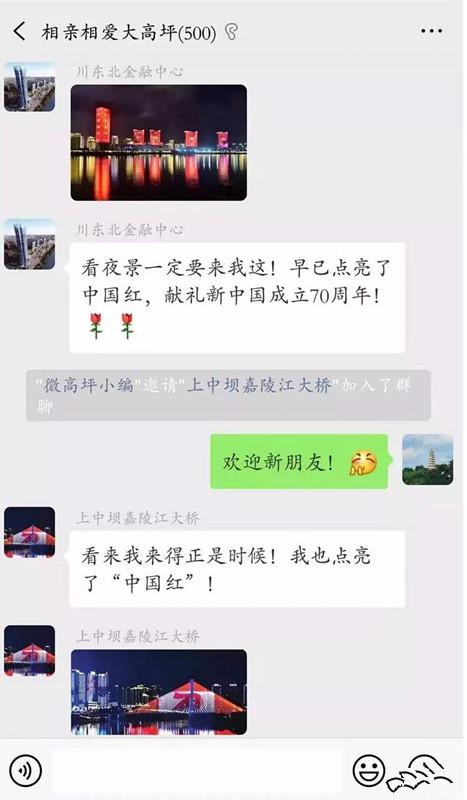
Task: Open my own avatar beside 欢迎新朋友
Action: 428,460
